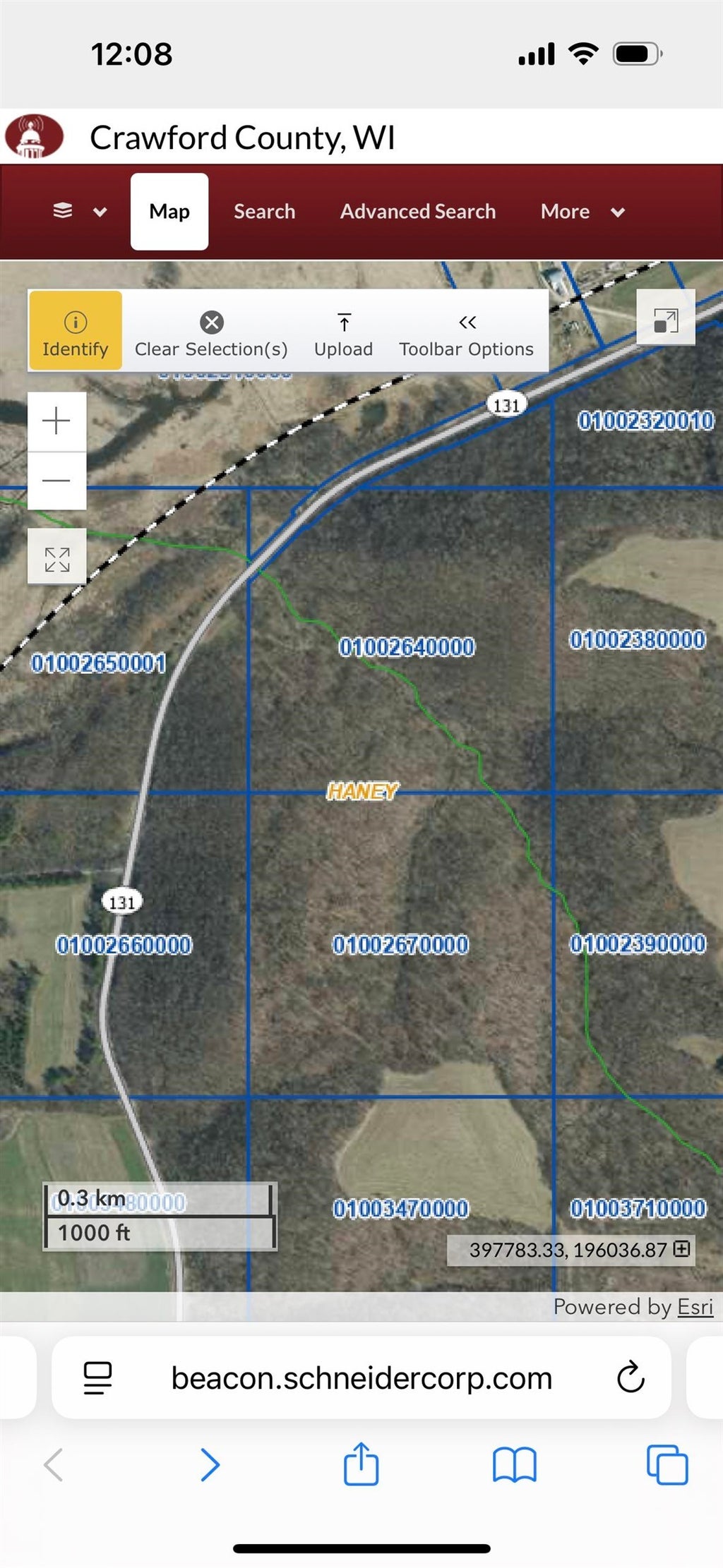This screenshot has height=1568, width=723.
Task: Tap the Upload tool
Action: coord(343,332)
